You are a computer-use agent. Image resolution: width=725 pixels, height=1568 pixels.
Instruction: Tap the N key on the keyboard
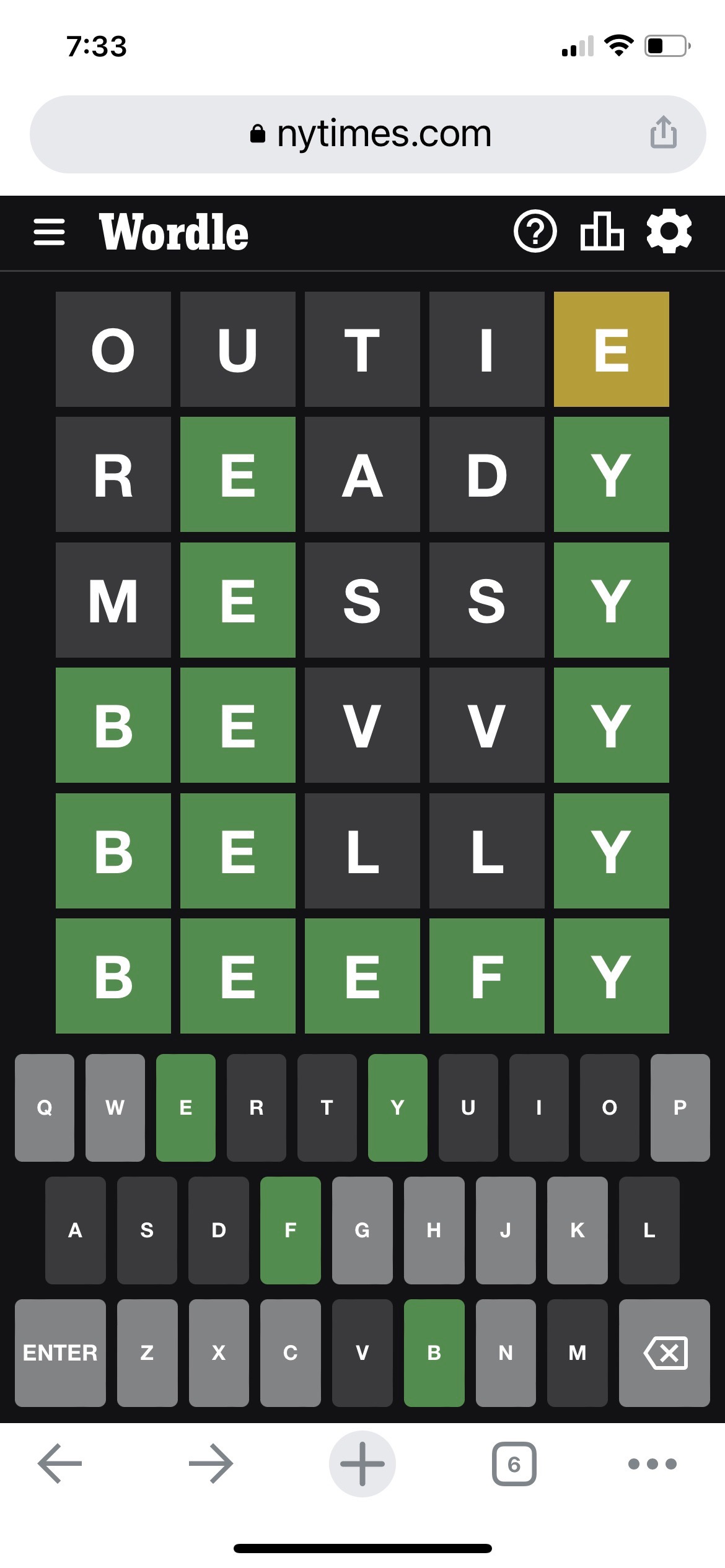coord(506,1353)
